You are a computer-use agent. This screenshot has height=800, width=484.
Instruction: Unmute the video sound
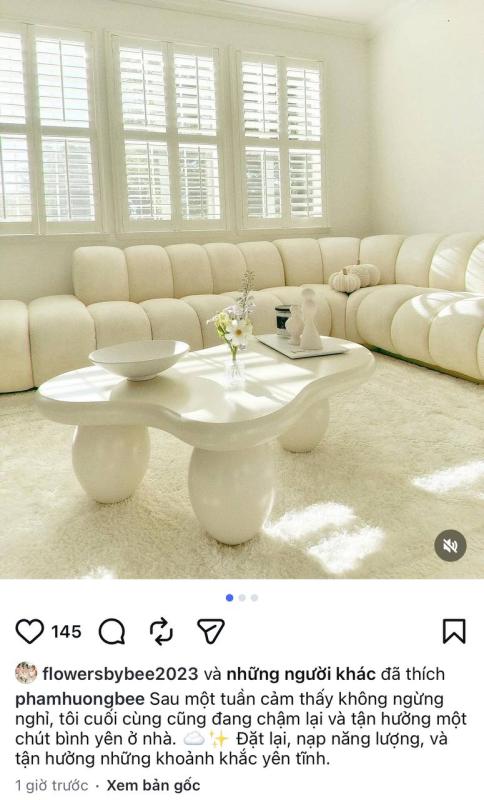point(450,546)
